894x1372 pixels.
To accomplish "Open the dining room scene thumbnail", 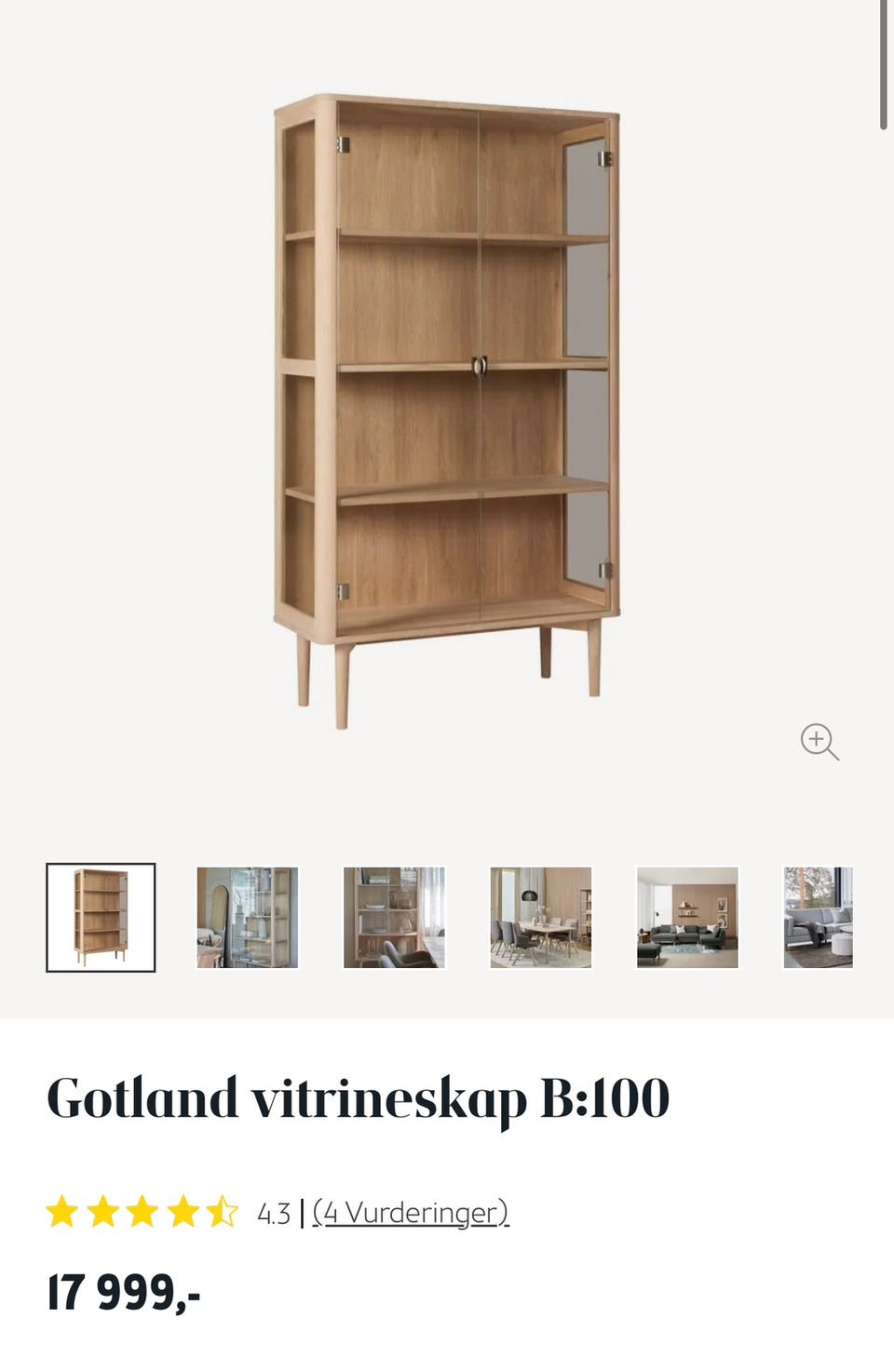I will point(542,917).
